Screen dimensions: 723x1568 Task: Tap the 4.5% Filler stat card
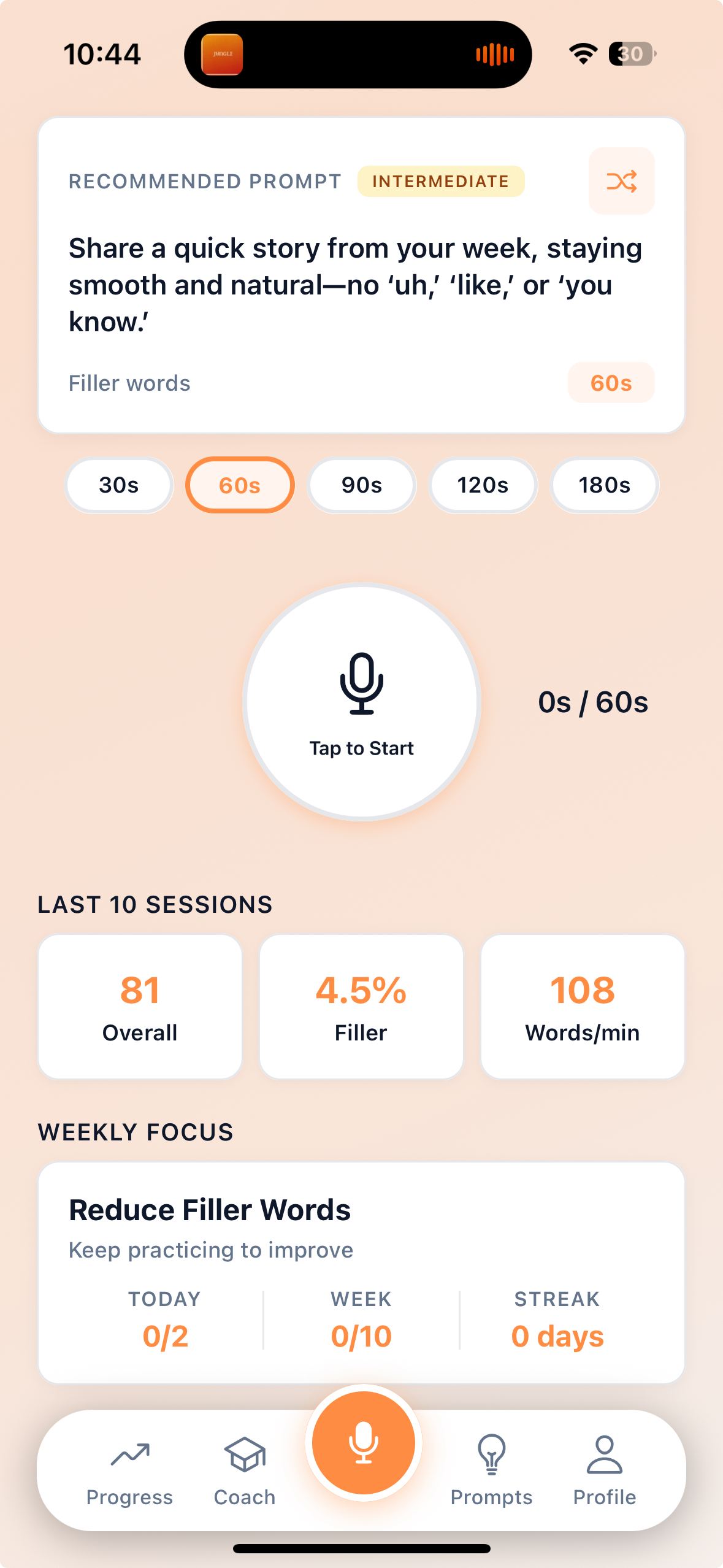[x=361, y=1004]
